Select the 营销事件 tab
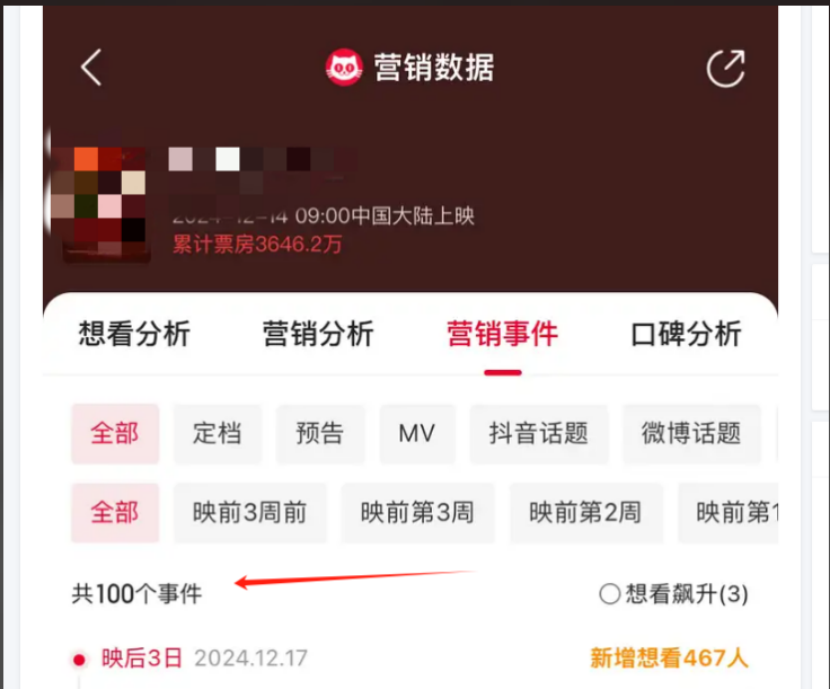Screen dimensions: 831x690 pos(503,333)
